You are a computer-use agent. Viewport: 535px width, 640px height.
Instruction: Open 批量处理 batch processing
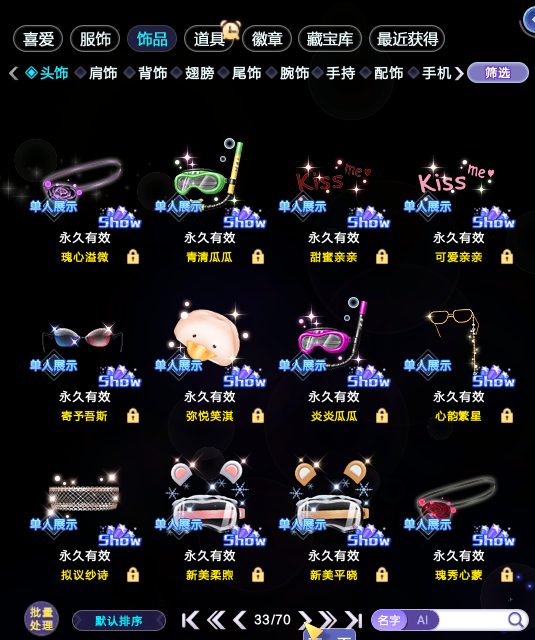coord(41,619)
